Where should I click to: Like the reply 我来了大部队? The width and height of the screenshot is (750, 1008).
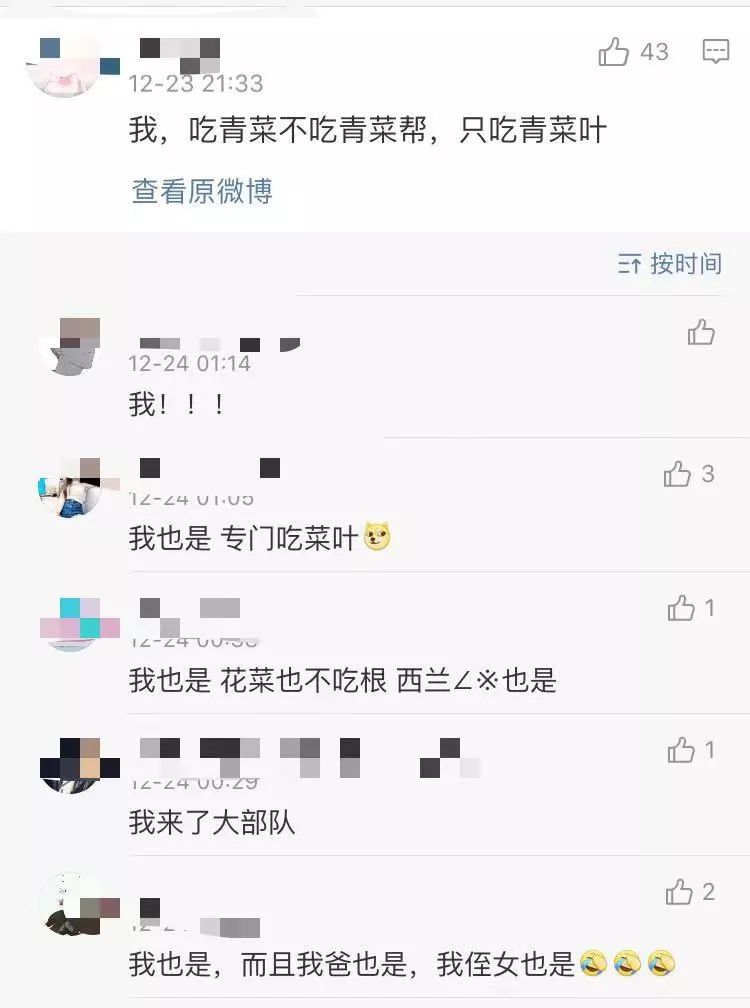click(682, 749)
